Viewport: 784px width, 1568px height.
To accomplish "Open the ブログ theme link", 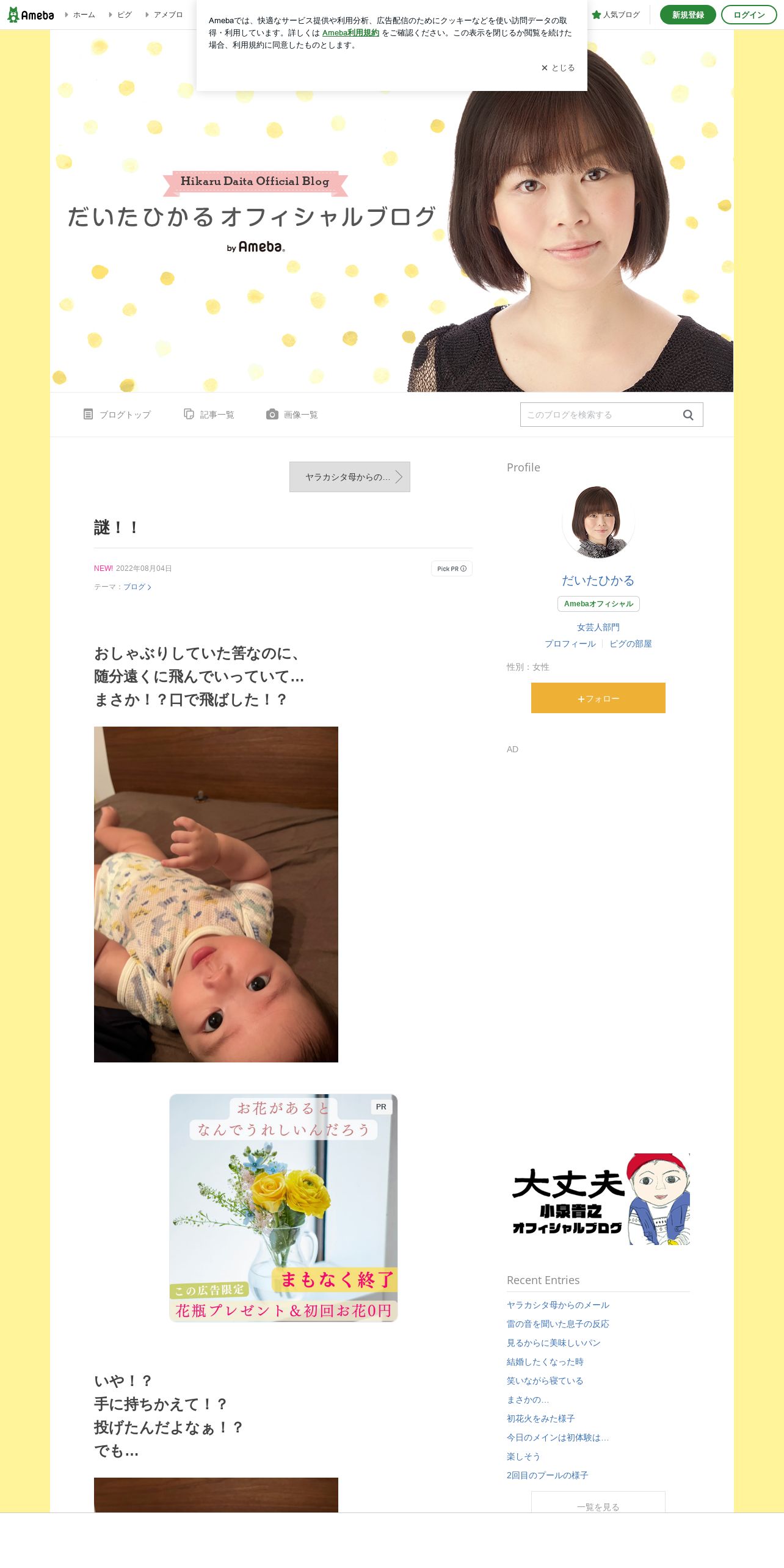I will pos(137,587).
